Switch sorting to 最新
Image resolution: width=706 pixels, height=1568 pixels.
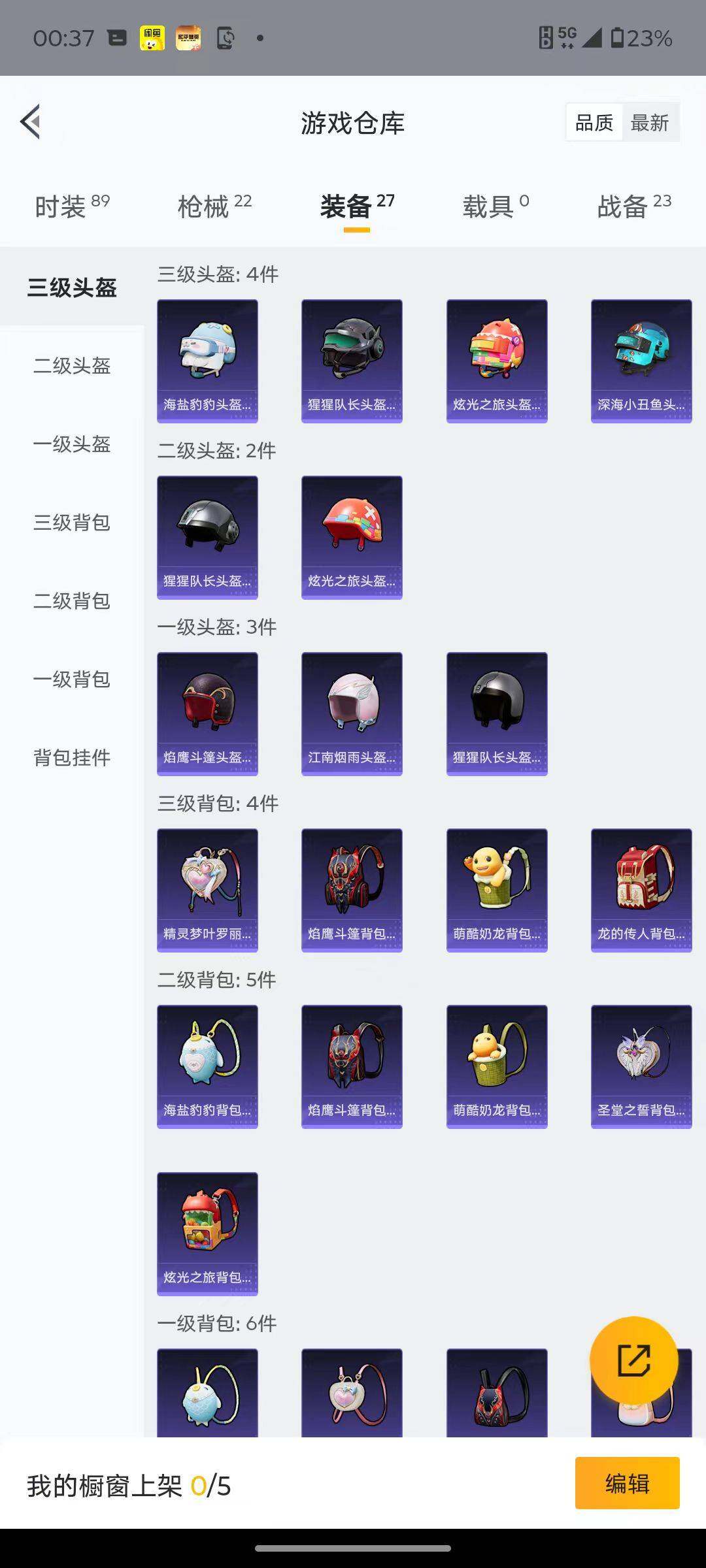click(x=652, y=122)
